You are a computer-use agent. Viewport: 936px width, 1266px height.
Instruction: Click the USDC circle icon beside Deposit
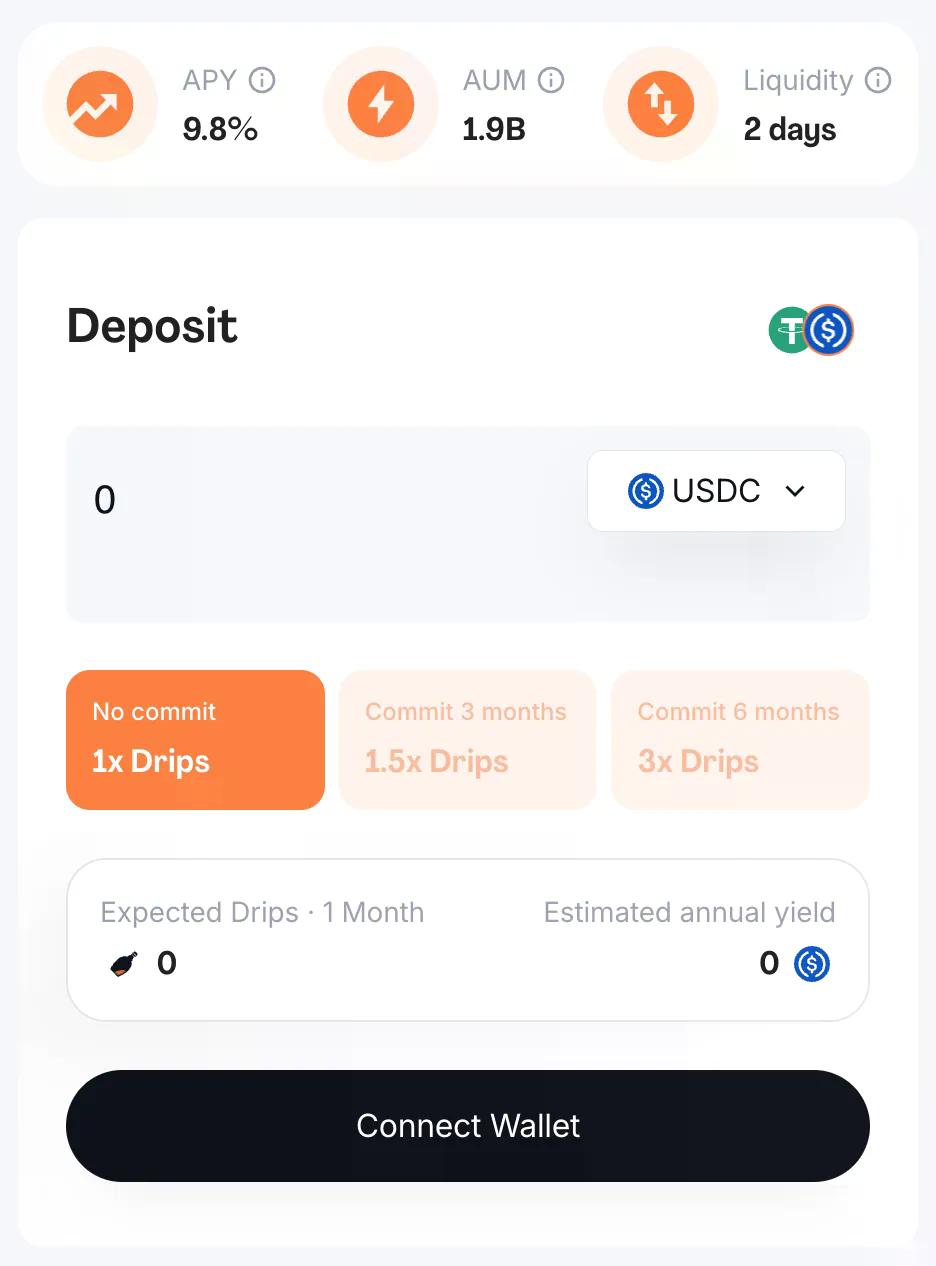826,330
